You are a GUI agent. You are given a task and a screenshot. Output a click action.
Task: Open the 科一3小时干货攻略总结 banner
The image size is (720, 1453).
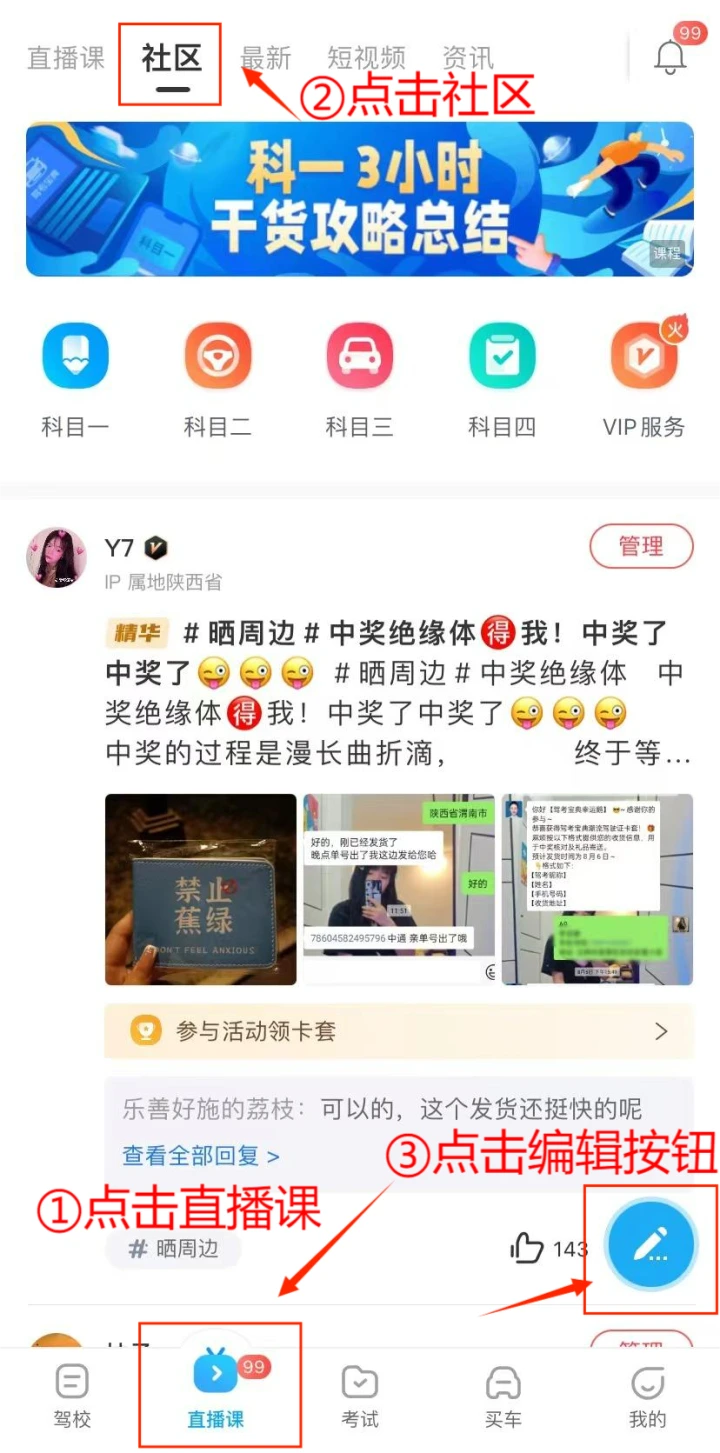pyautogui.click(x=360, y=199)
